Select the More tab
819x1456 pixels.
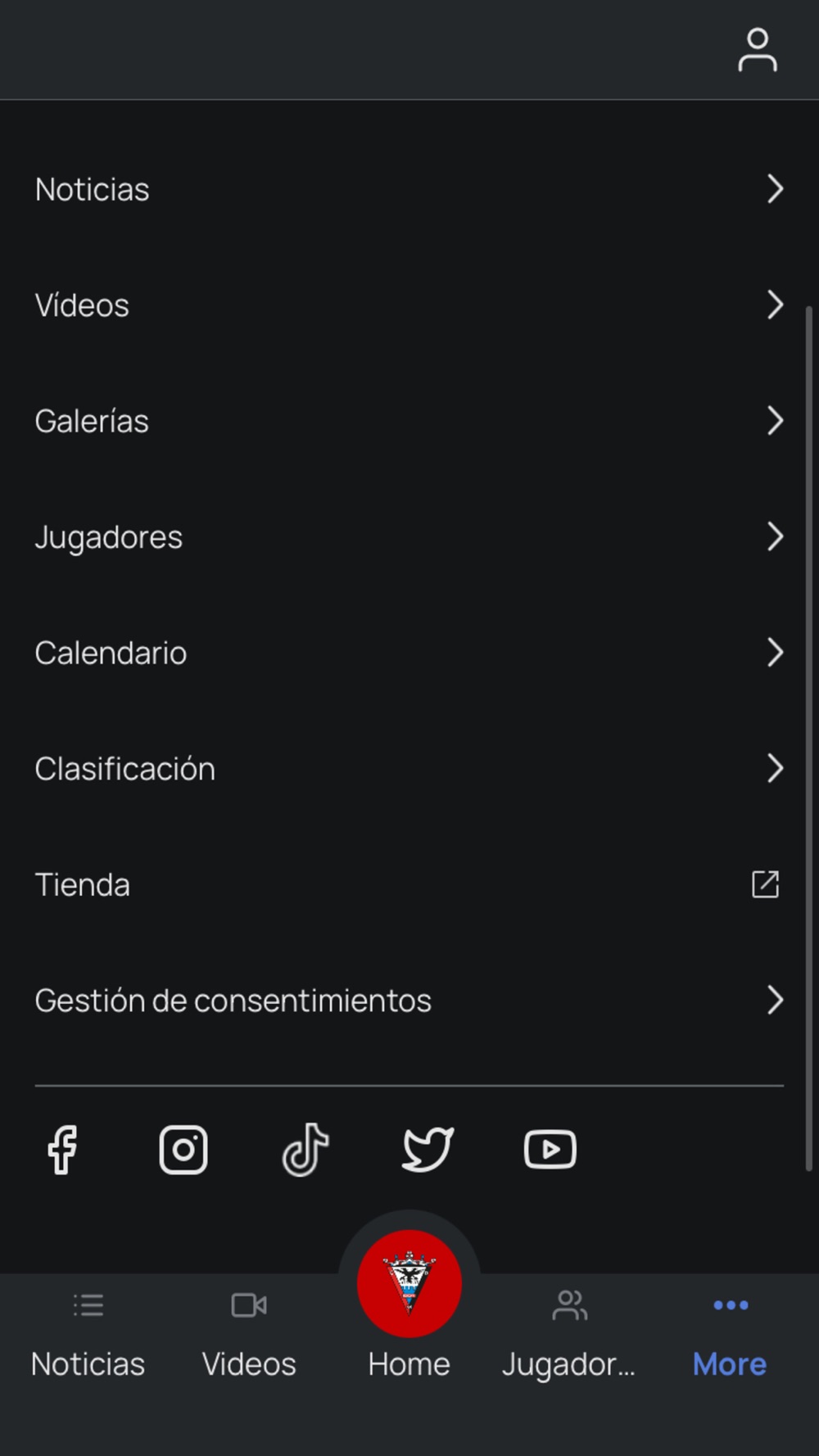730,1336
